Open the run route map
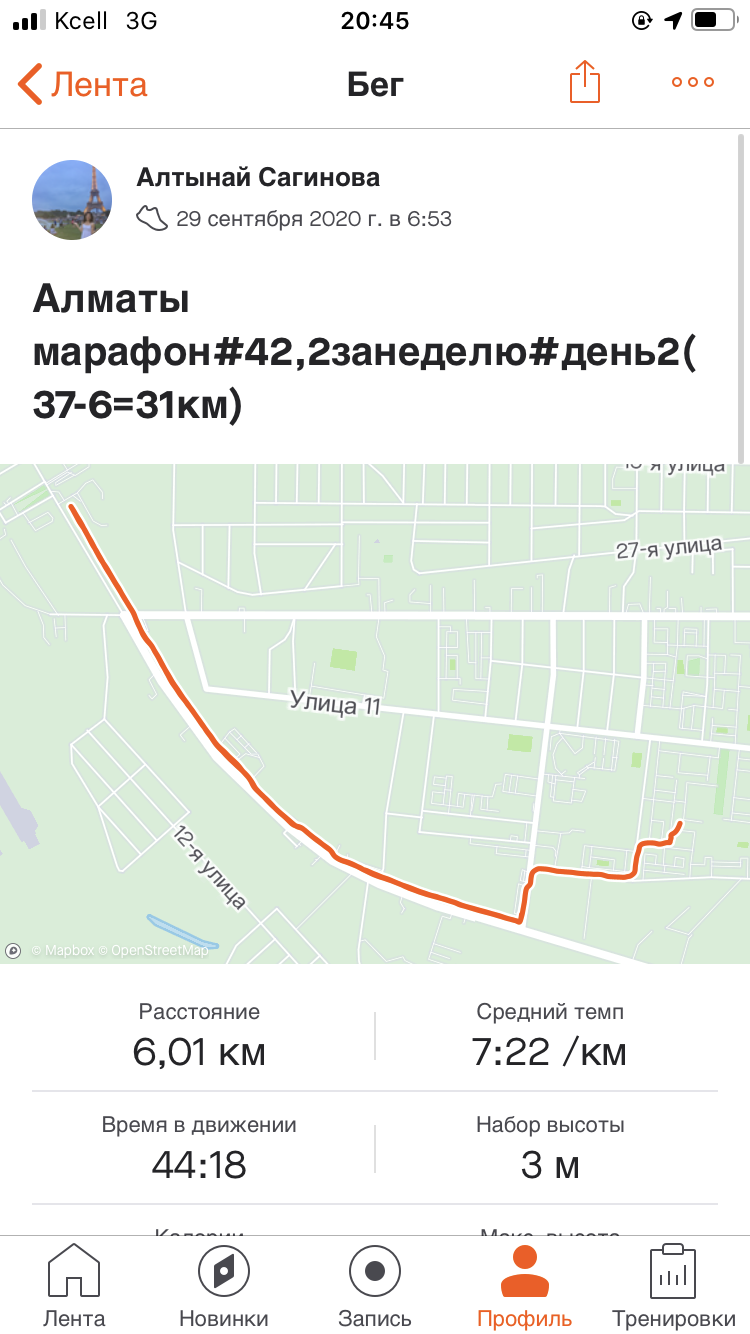 375,712
